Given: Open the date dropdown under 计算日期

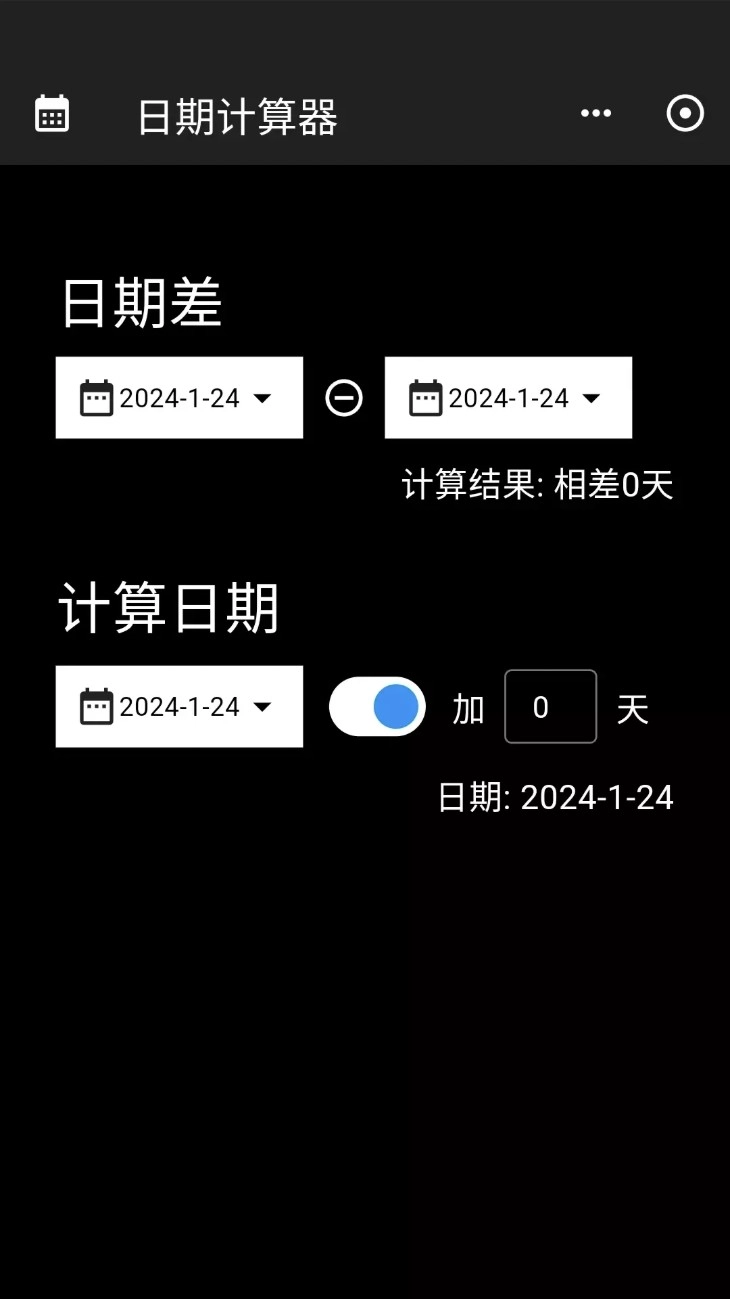Looking at the screenshot, I should [x=178, y=706].
